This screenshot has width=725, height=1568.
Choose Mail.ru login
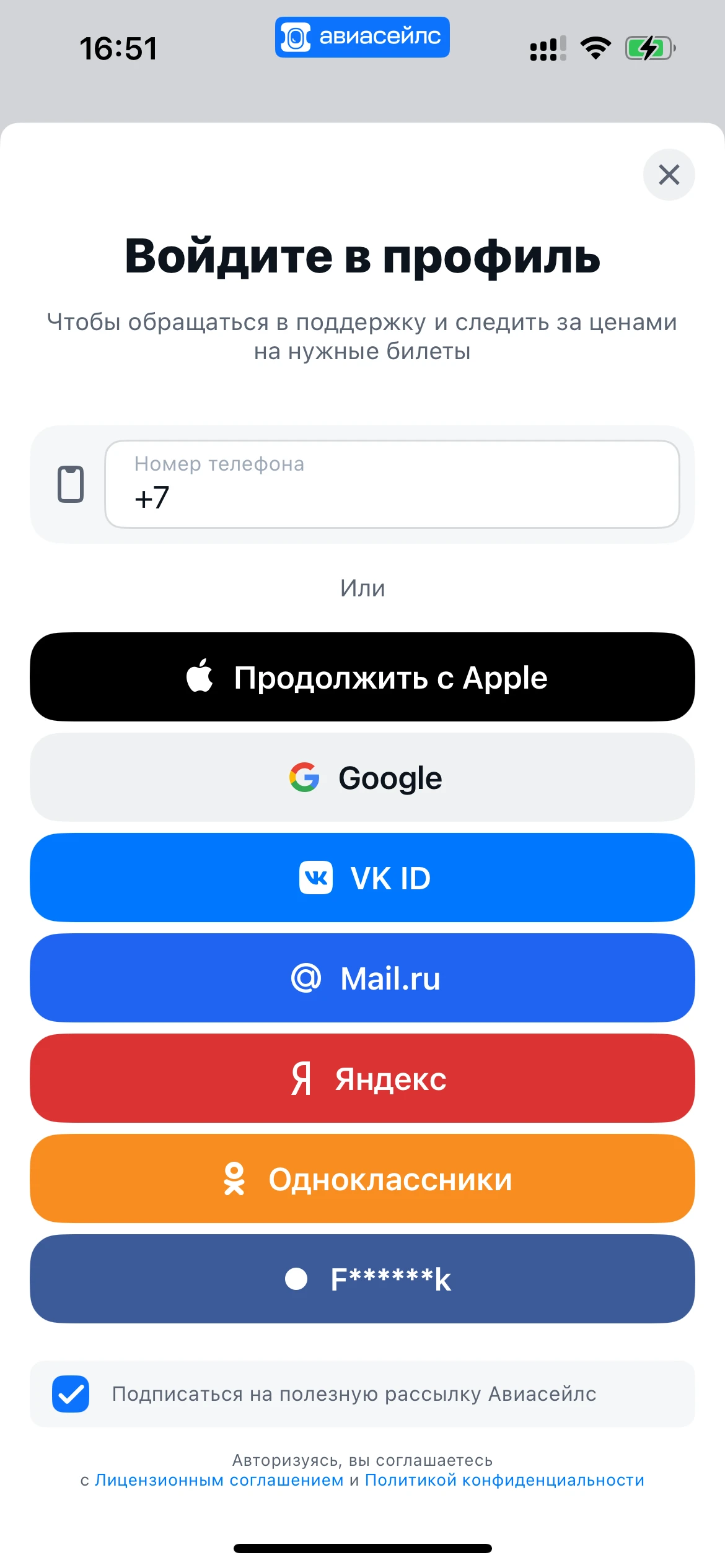pos(362,978)
